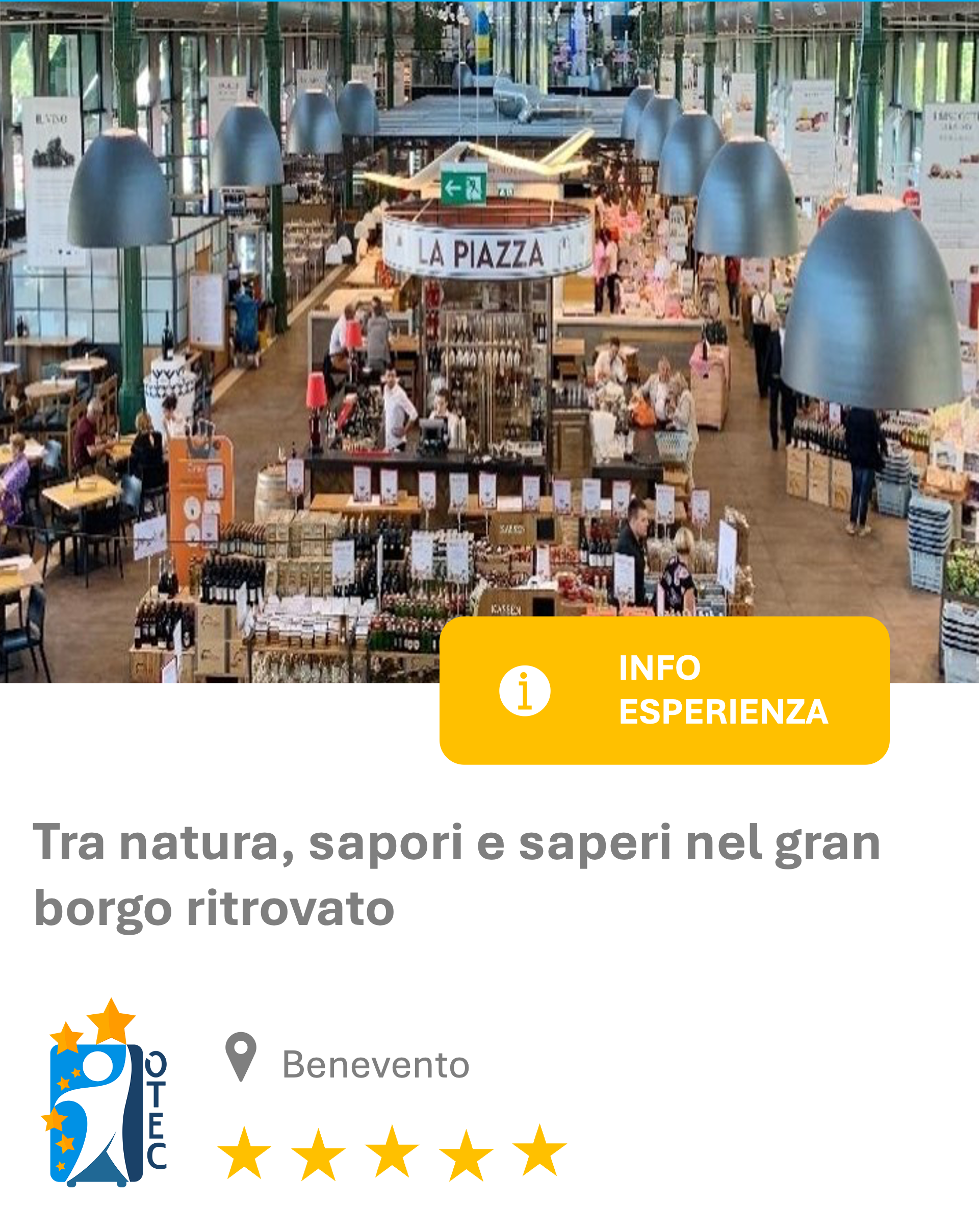
Task: Open the Info Esperienza button
Action: coord(664,690)
